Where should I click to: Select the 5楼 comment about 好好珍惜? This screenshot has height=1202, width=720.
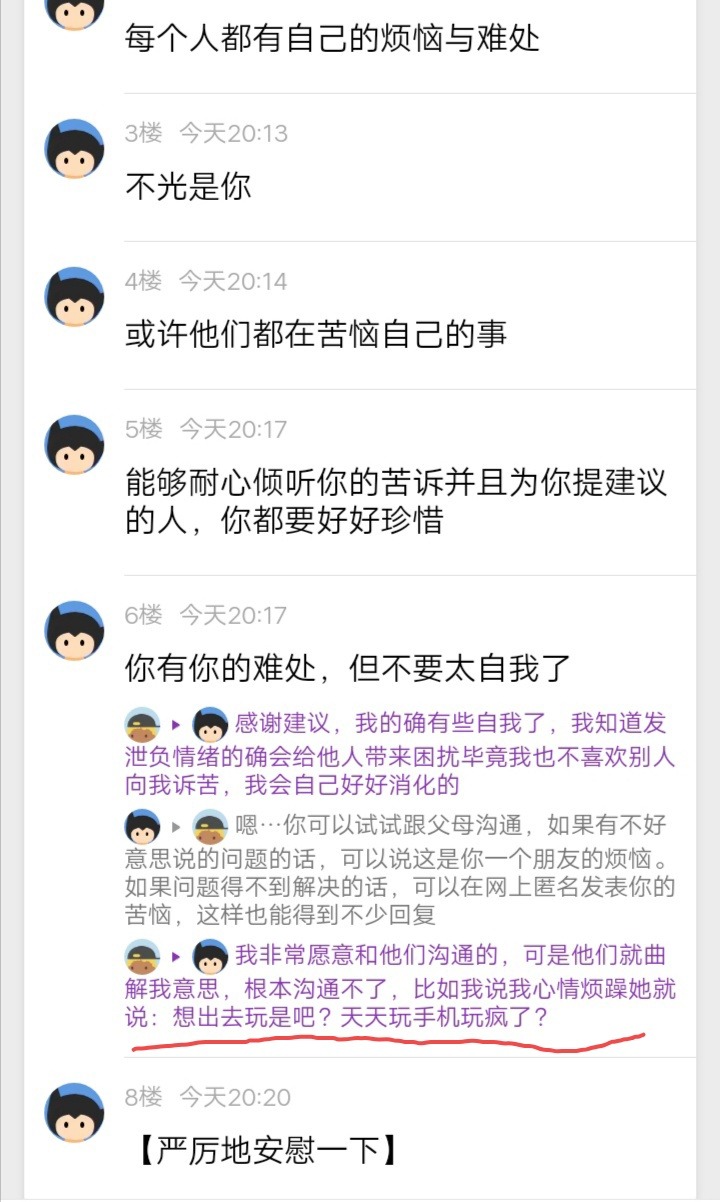point(395,501)
